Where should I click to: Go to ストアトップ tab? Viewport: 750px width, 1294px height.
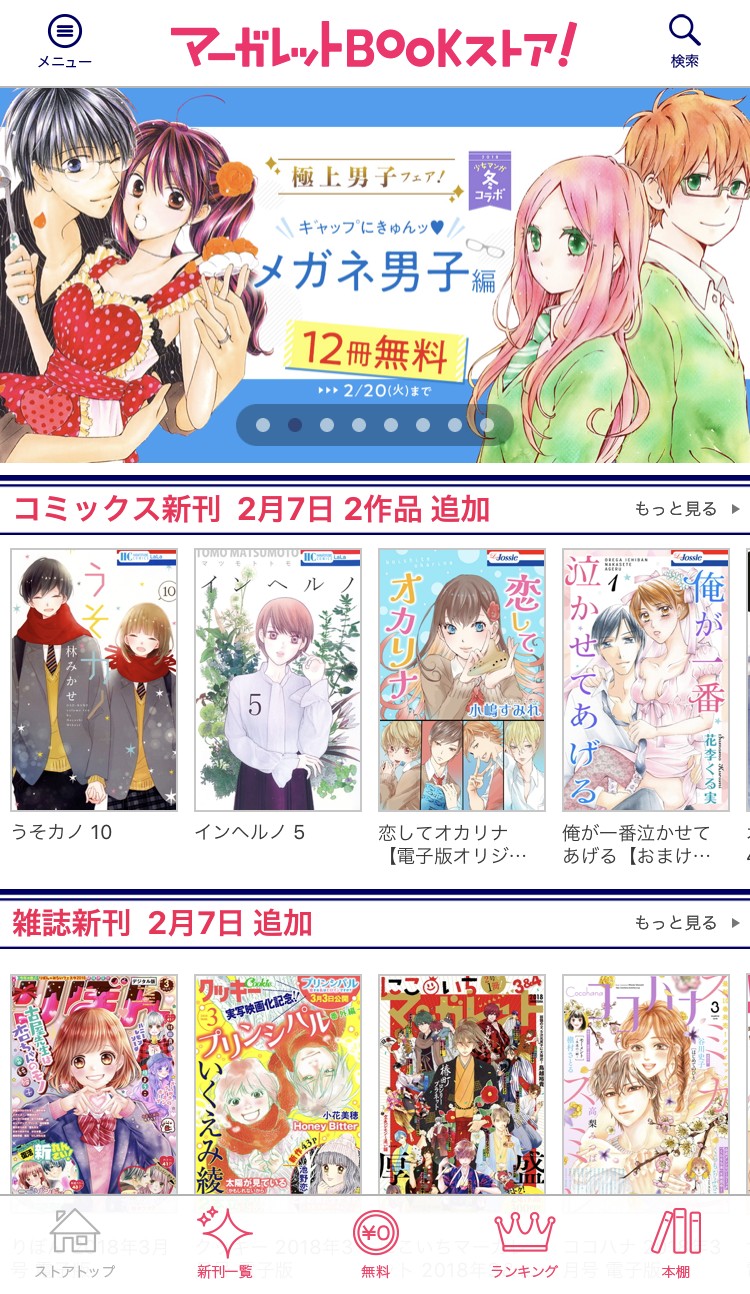[75, 1244]
